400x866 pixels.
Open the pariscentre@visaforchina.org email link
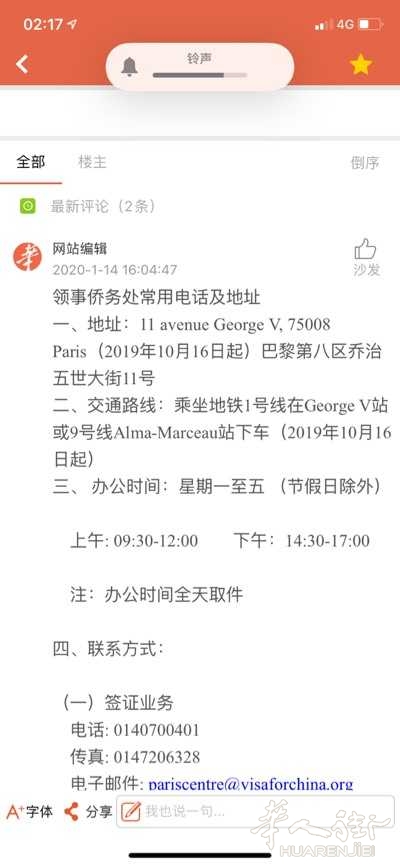pyautogui.click(x=251, y=783)
